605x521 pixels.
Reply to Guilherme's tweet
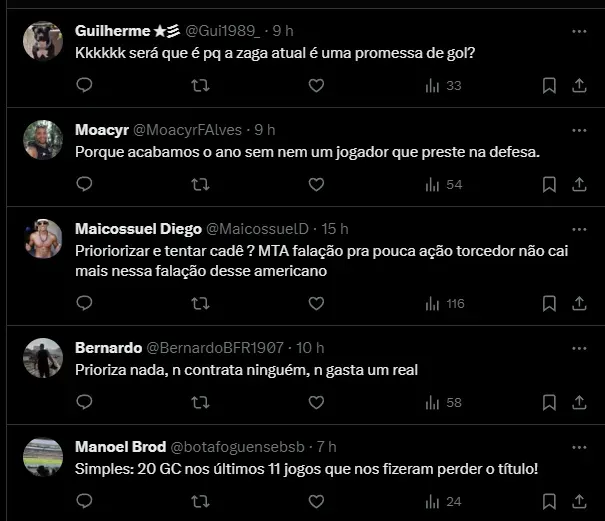[x=84, y=86]
